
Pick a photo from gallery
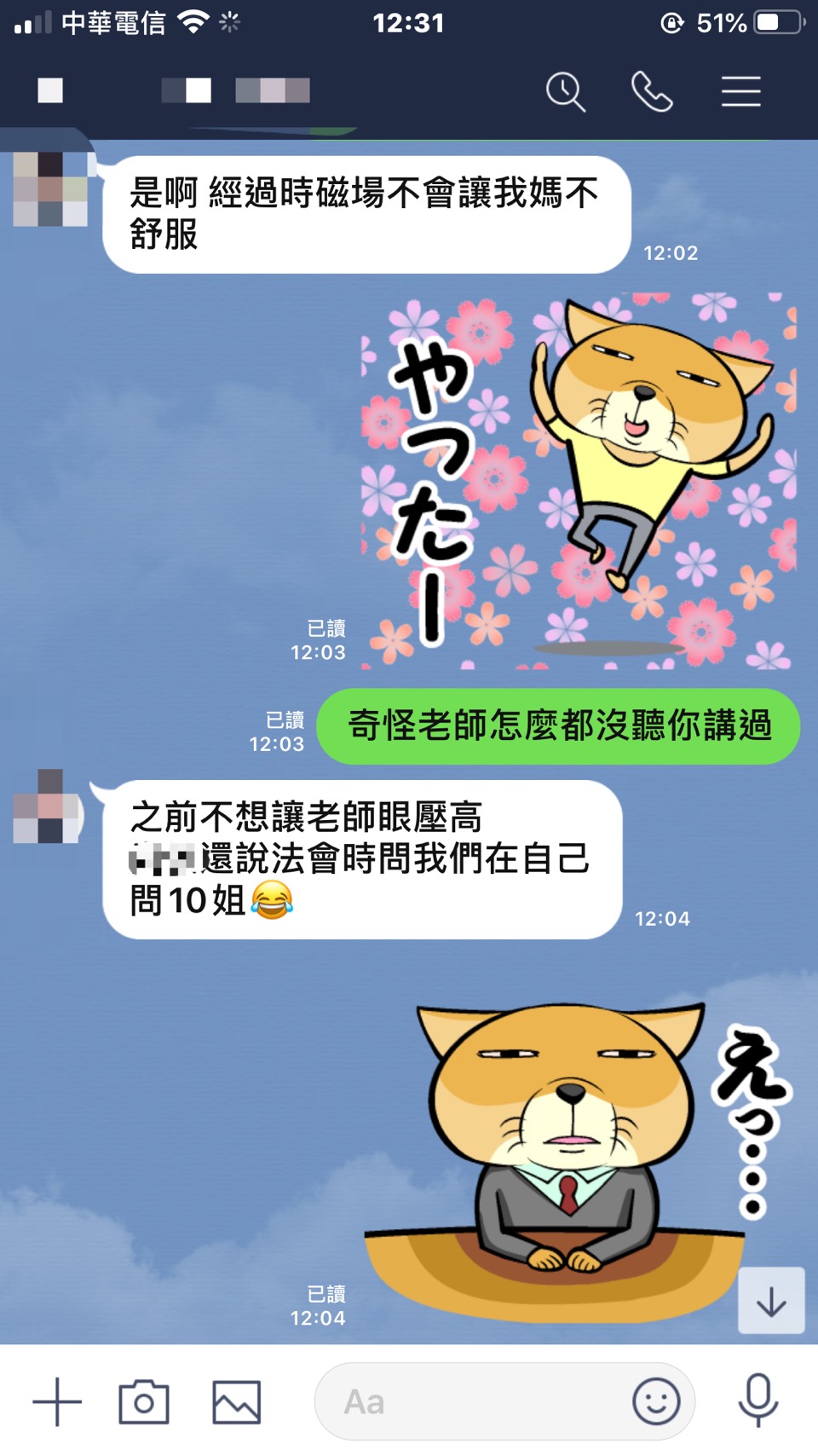[x=236, y=1401]
